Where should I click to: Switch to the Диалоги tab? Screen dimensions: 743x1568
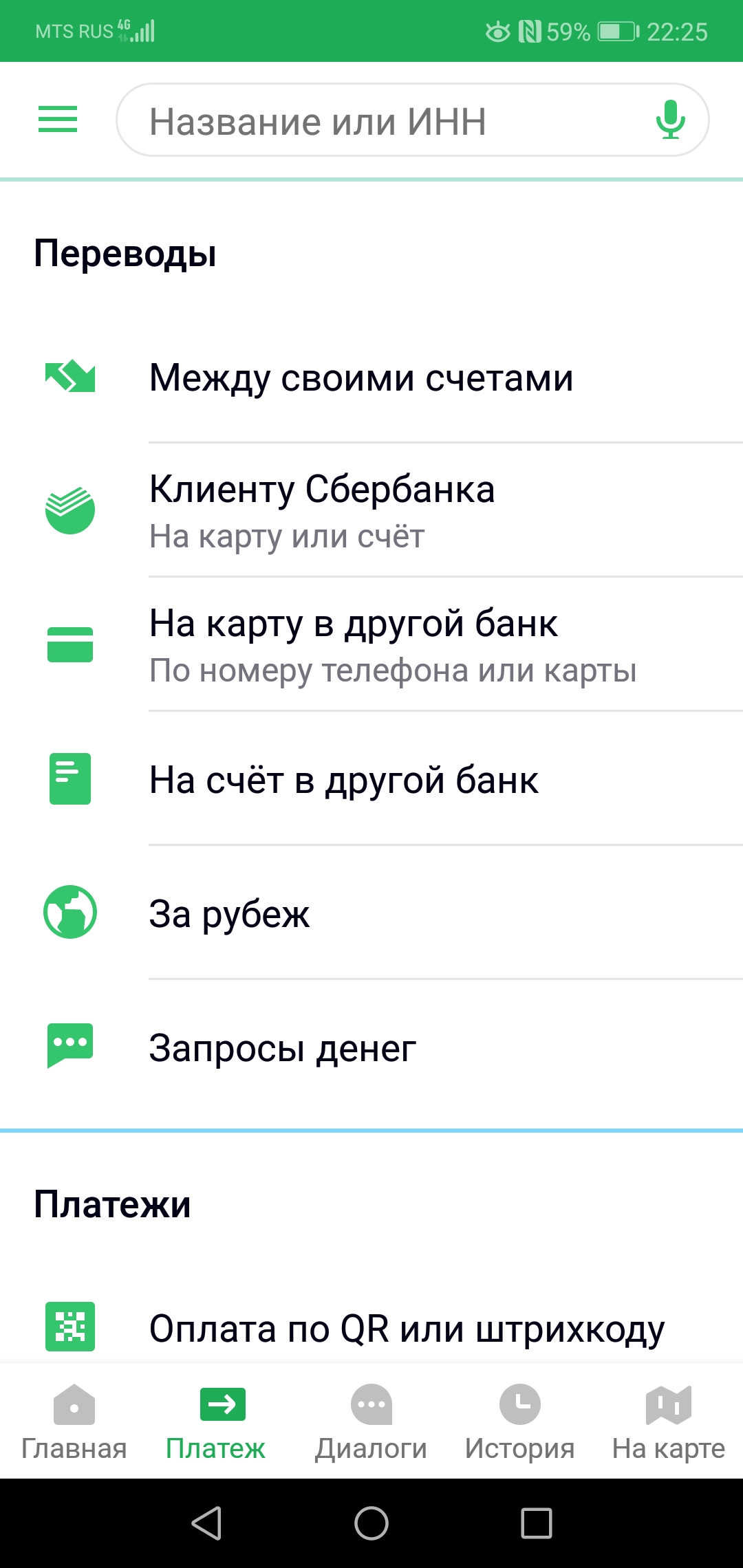pyautogui.click(x=371, y=1422)
